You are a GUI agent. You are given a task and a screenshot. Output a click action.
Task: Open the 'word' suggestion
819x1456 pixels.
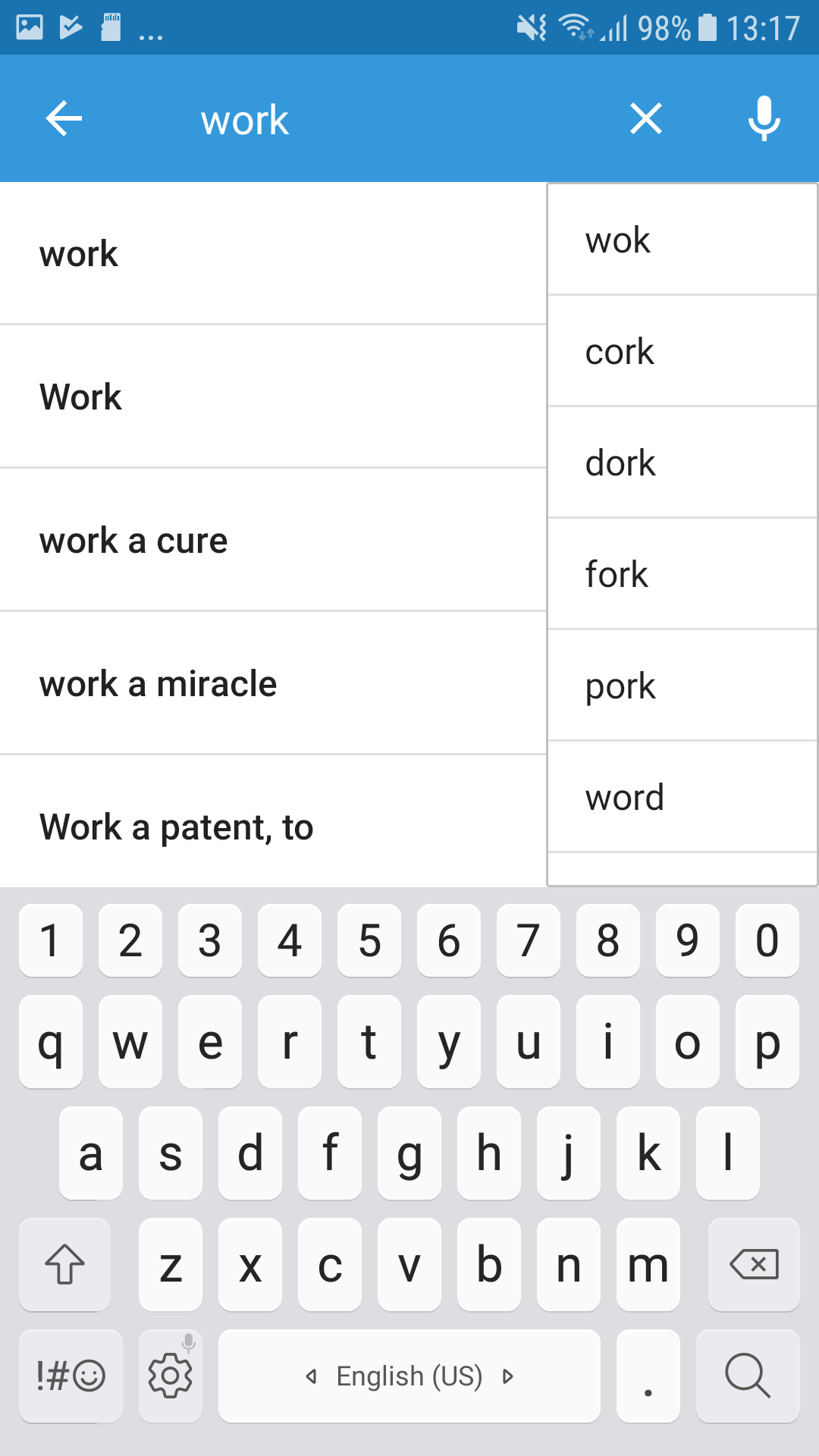(682, 798)
